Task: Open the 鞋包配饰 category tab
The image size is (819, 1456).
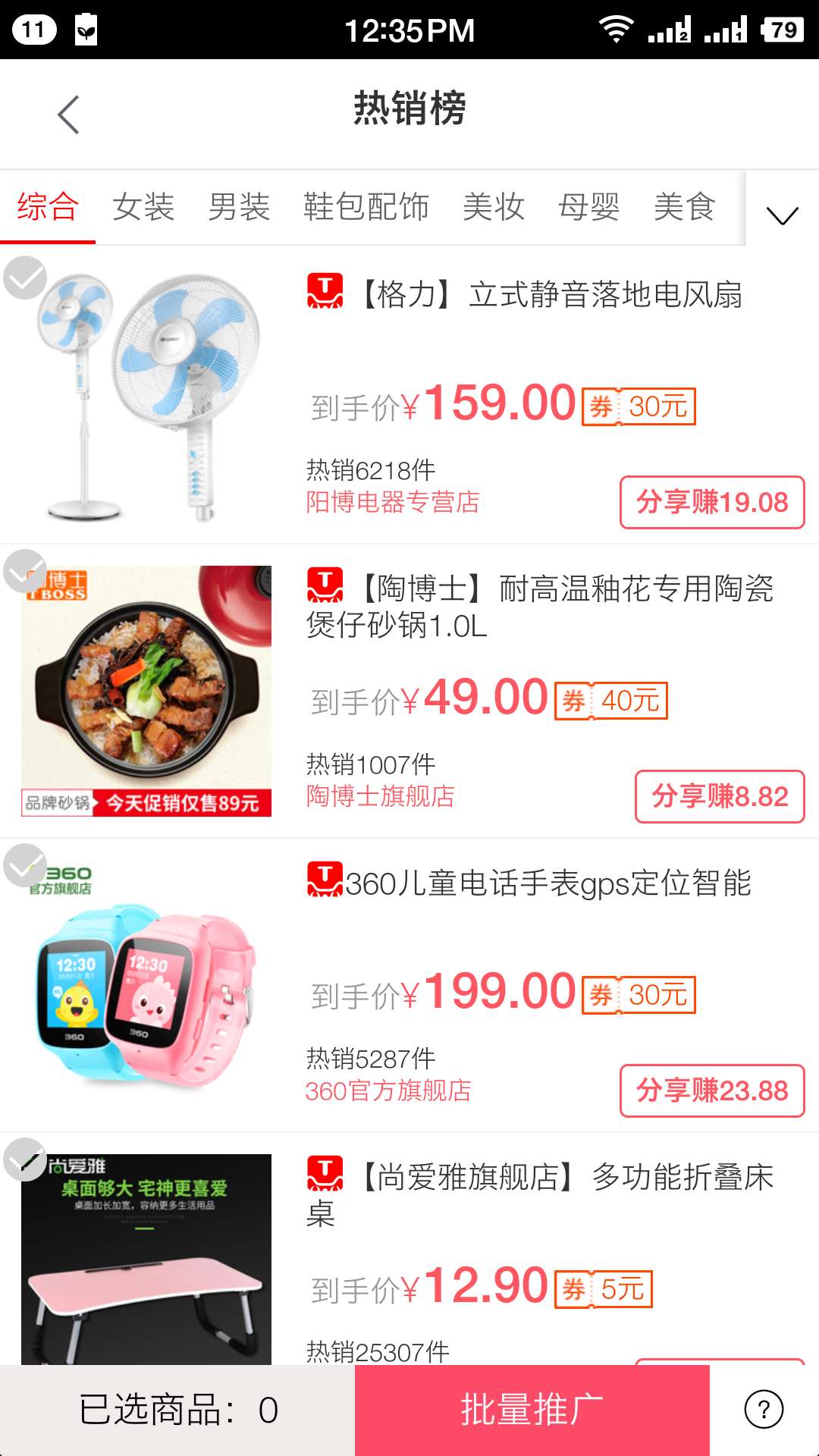Action: click(366, 206)
